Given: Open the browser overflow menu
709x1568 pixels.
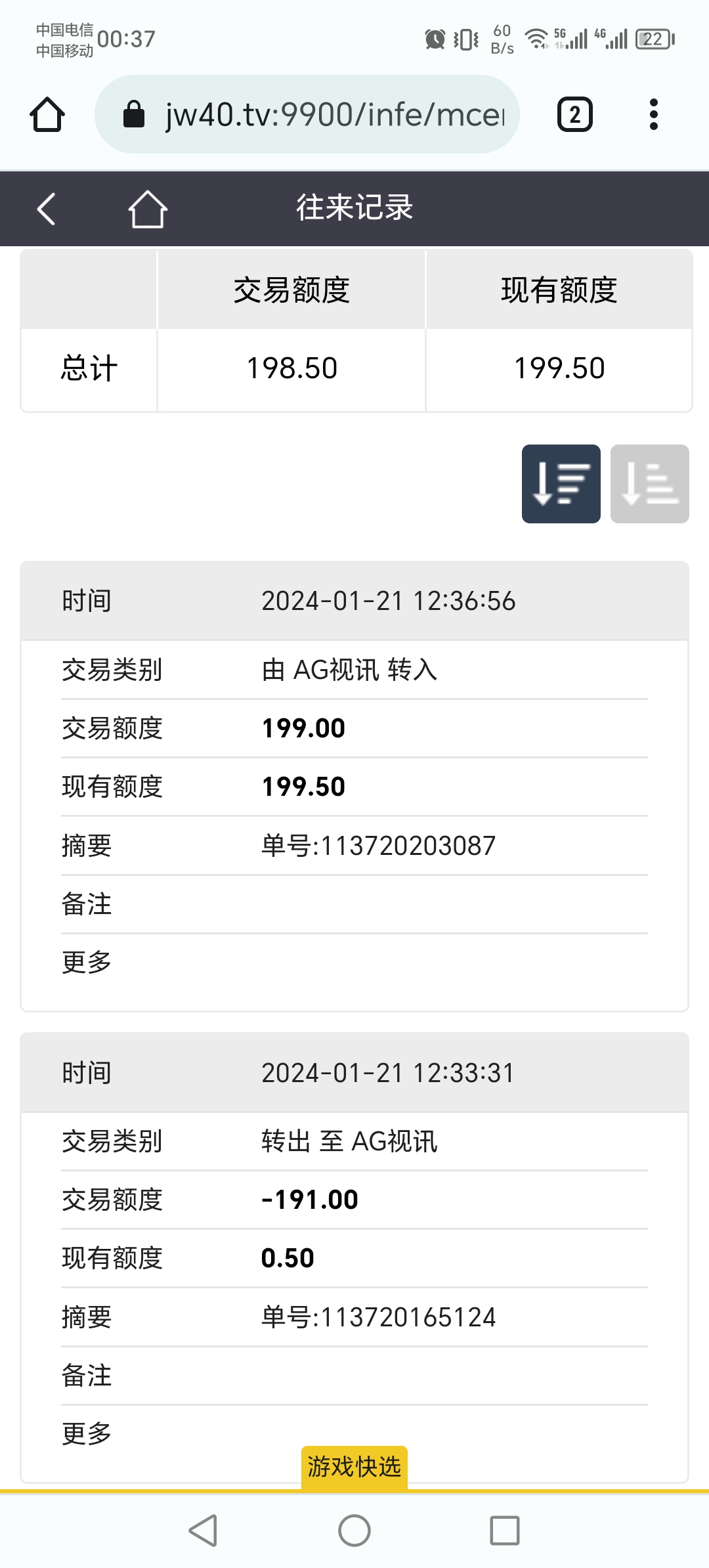Looking at the screenshot, I should [653, 115].
